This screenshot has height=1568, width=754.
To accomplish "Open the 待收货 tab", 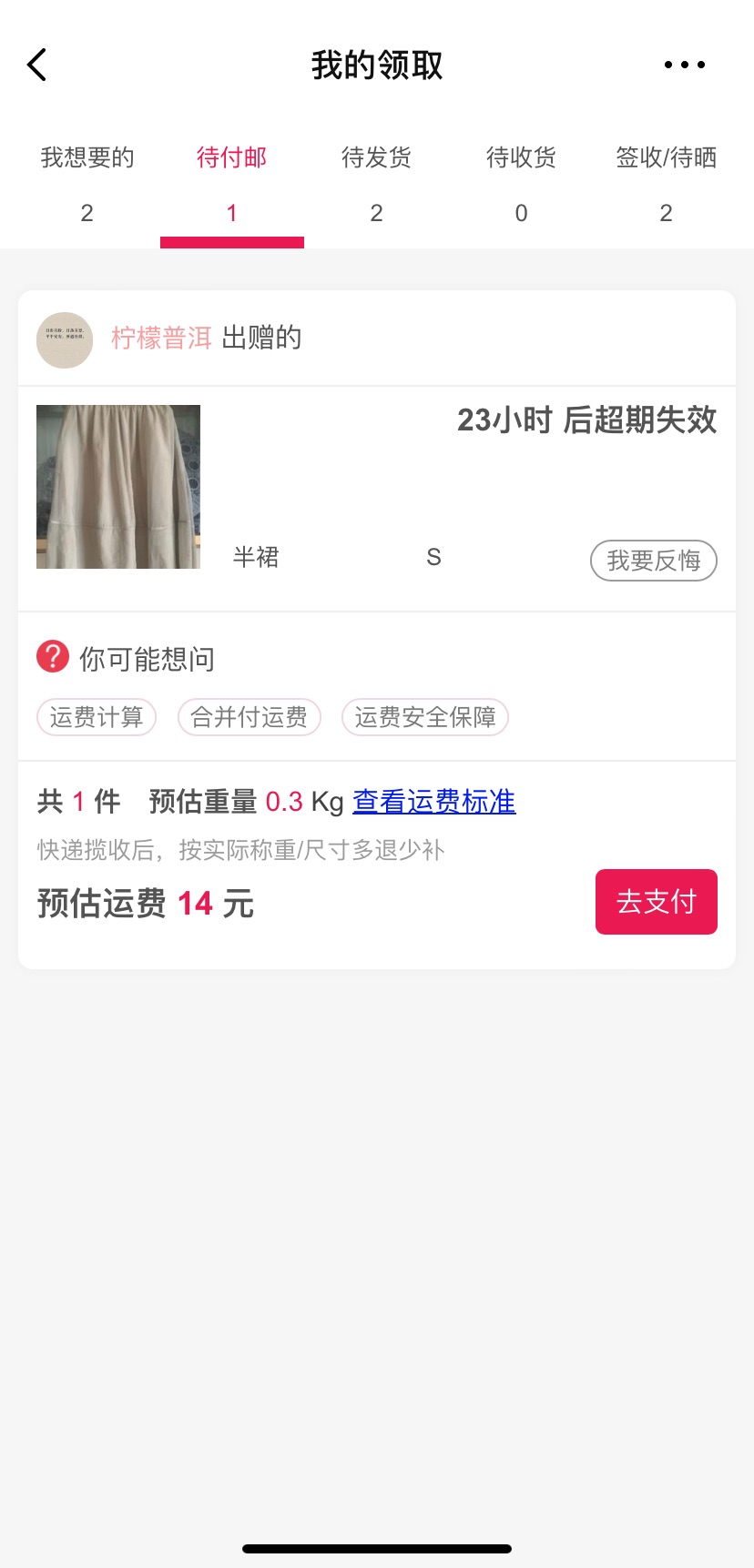I will pyautogui.click(x=521, y=183).
